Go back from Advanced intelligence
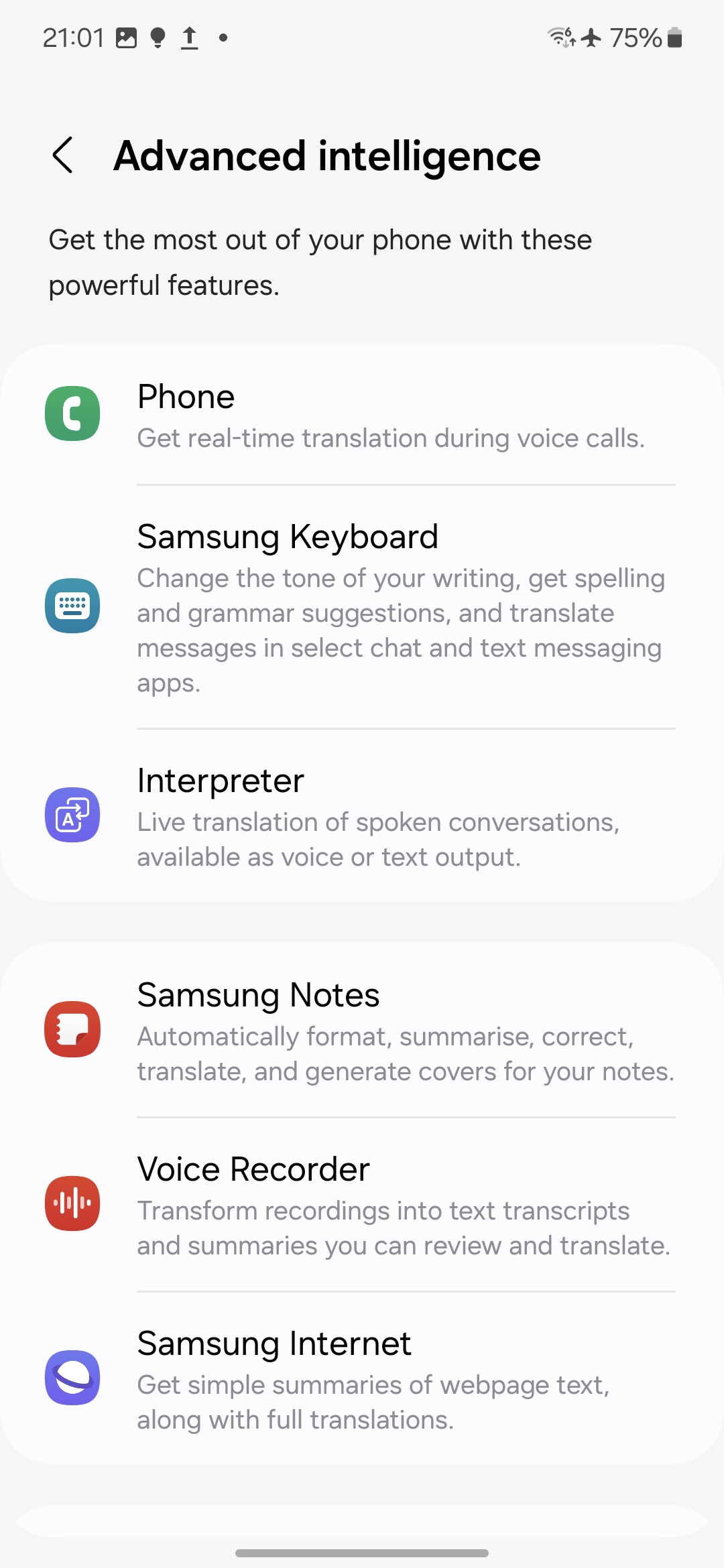724x1568 pixels. (62, 155)
